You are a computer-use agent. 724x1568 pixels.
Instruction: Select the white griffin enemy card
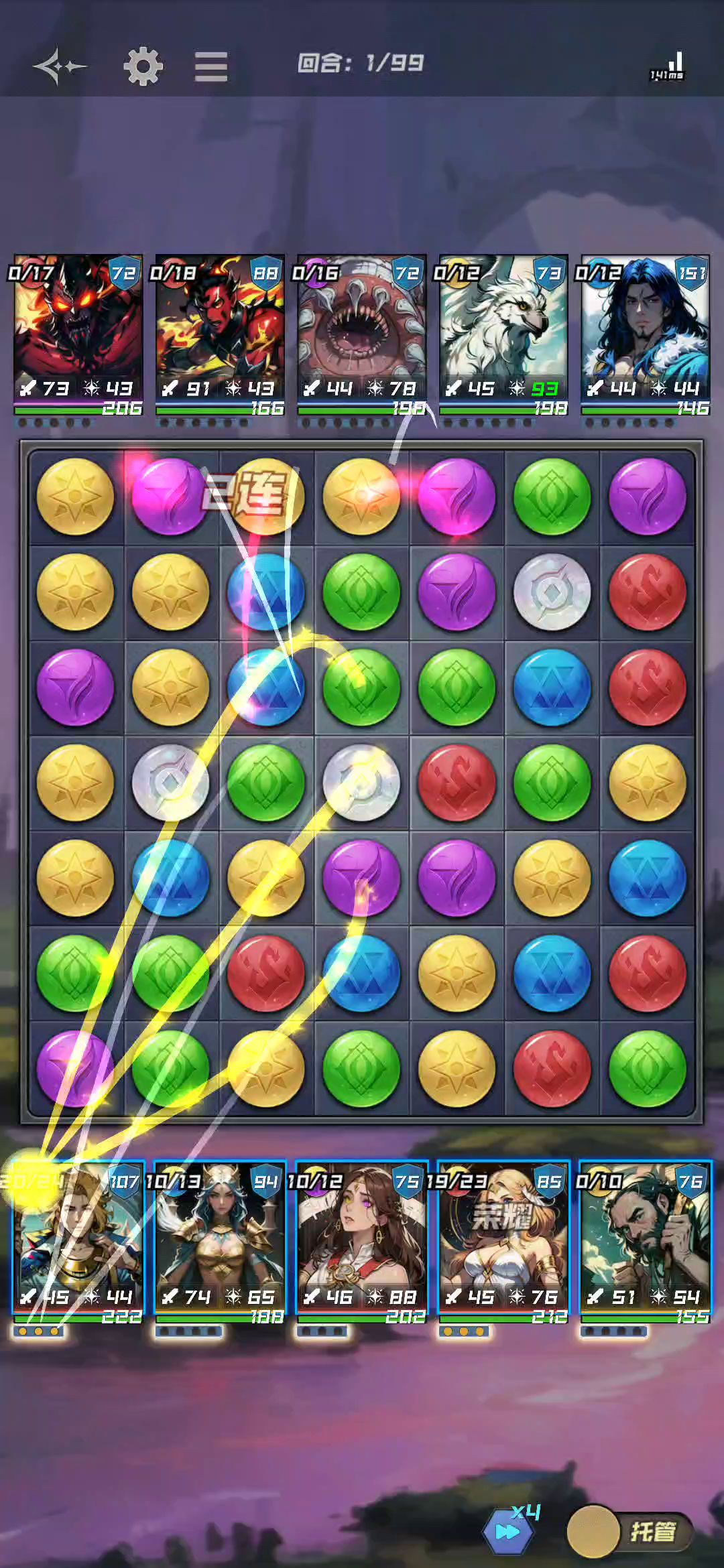[x=503, y=334]
